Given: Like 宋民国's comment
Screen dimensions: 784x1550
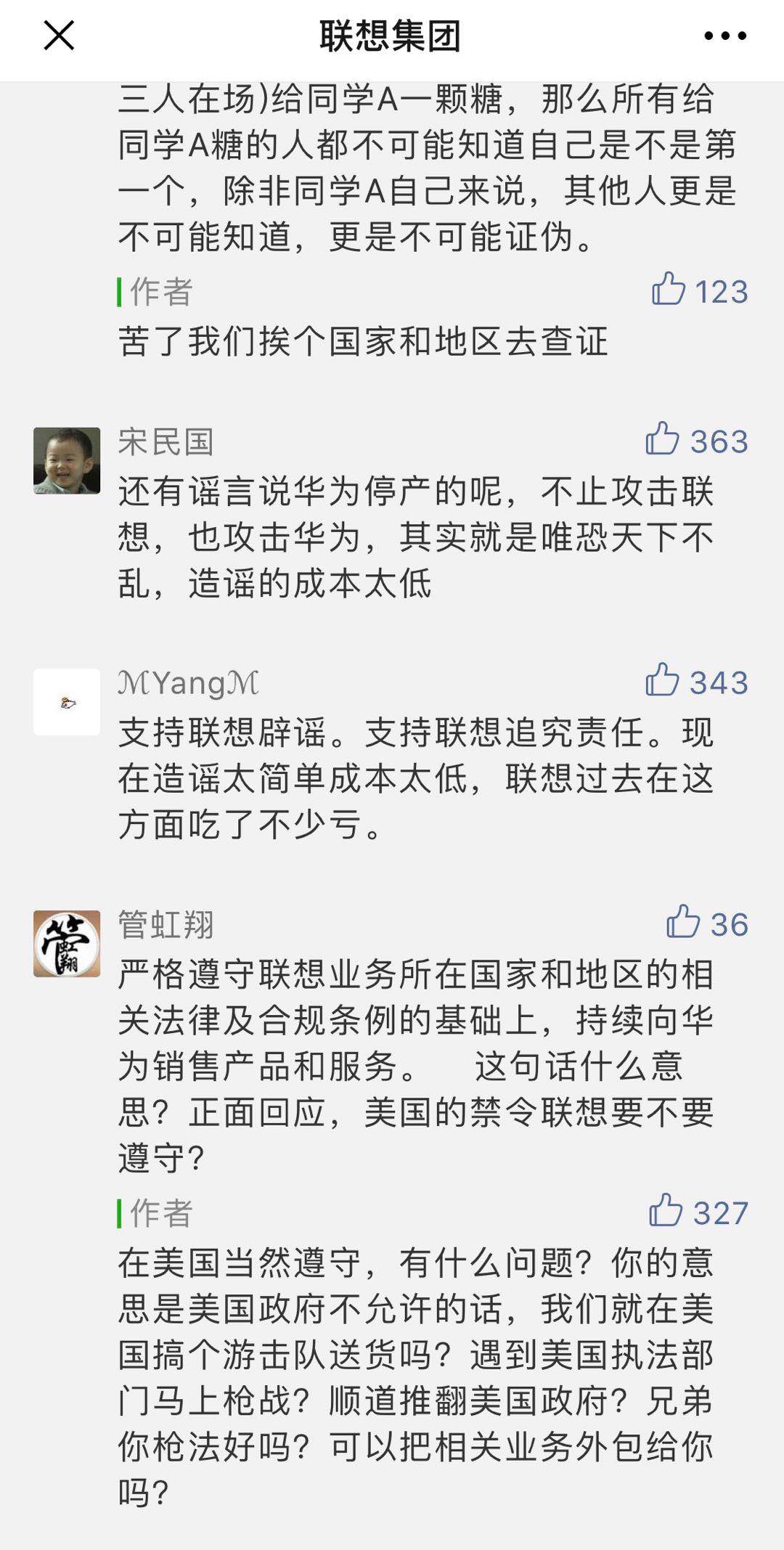Looking at the screenshot, I should coord(663,440).
